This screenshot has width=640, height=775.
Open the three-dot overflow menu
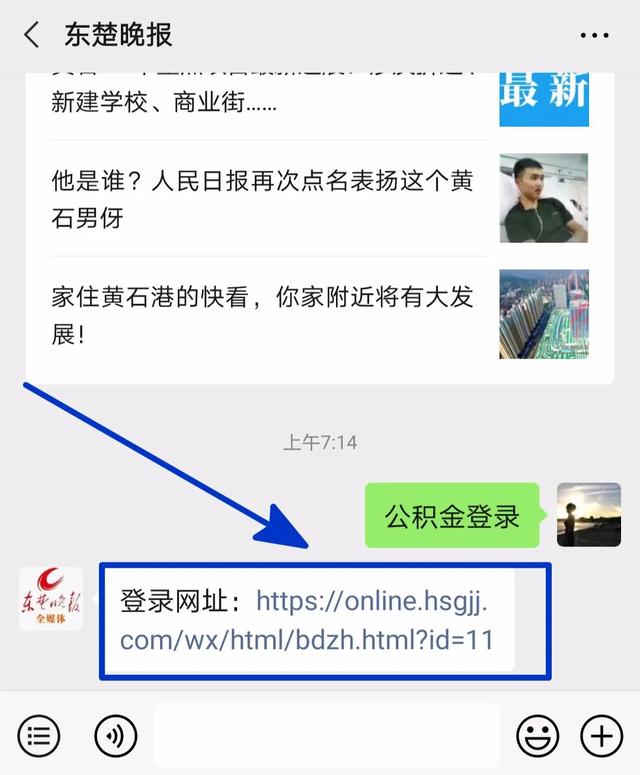click(594, 35)
